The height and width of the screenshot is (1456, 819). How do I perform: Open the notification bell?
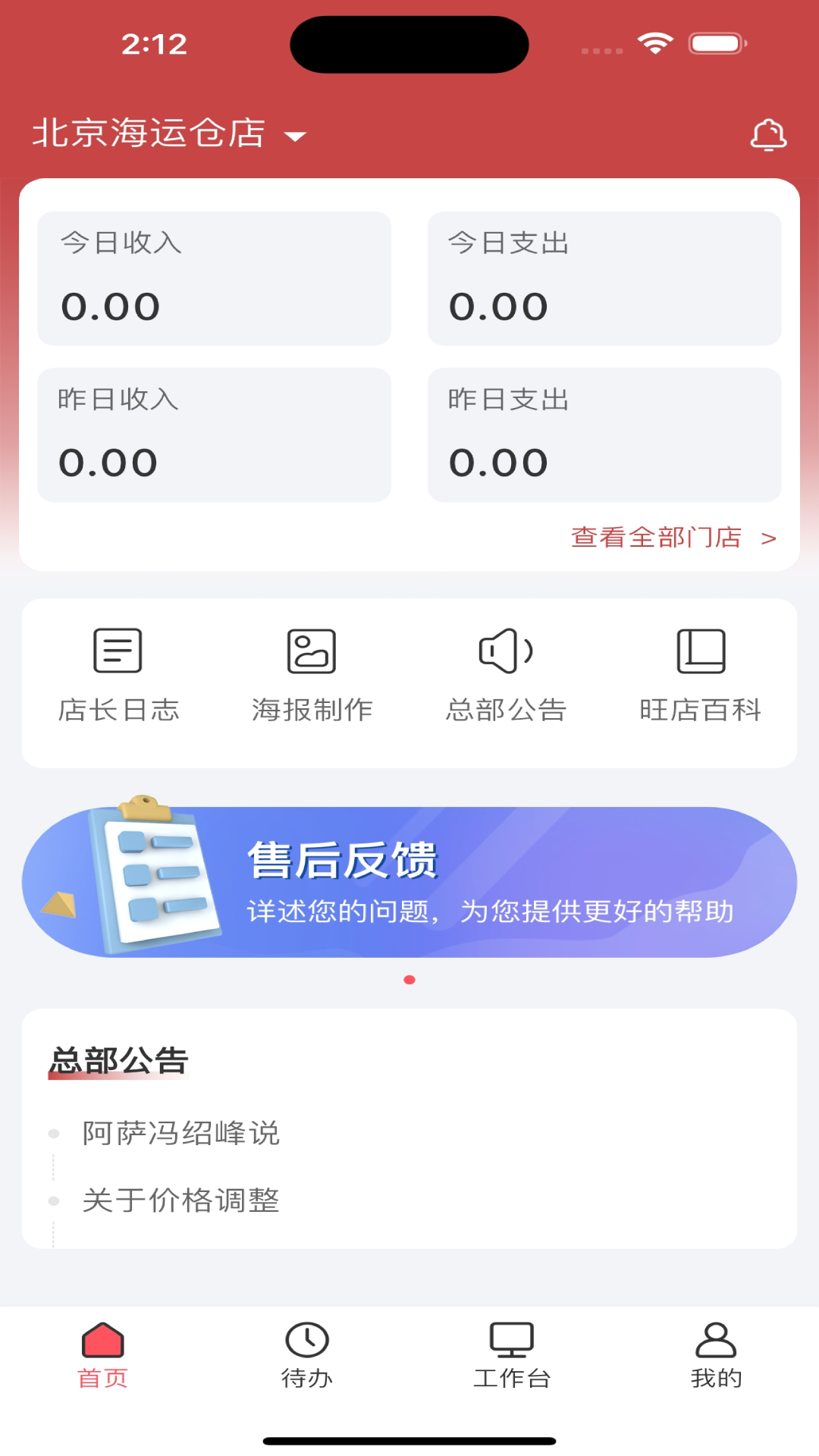click(x=768, y=133)
